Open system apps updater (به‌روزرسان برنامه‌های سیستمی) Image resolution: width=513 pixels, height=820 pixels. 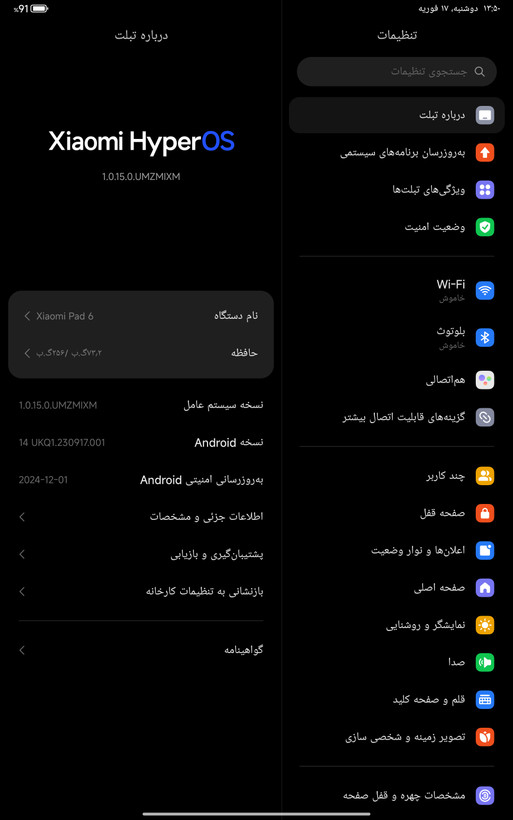click(396, 153)
